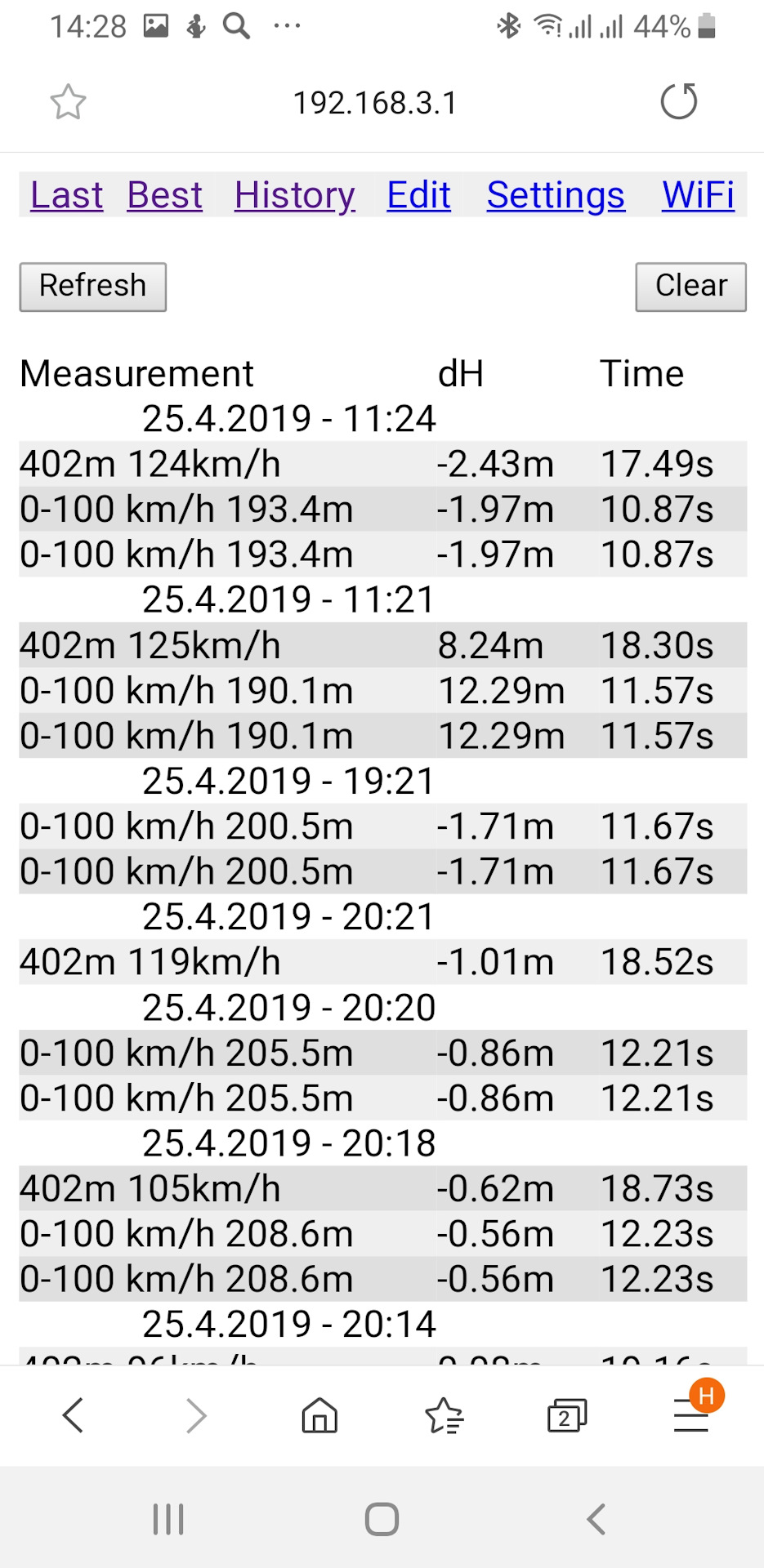The width and height of the screenshot is (764, 1568).
Task: Show the open browser tabs
Action: [x=567, y=1415]
